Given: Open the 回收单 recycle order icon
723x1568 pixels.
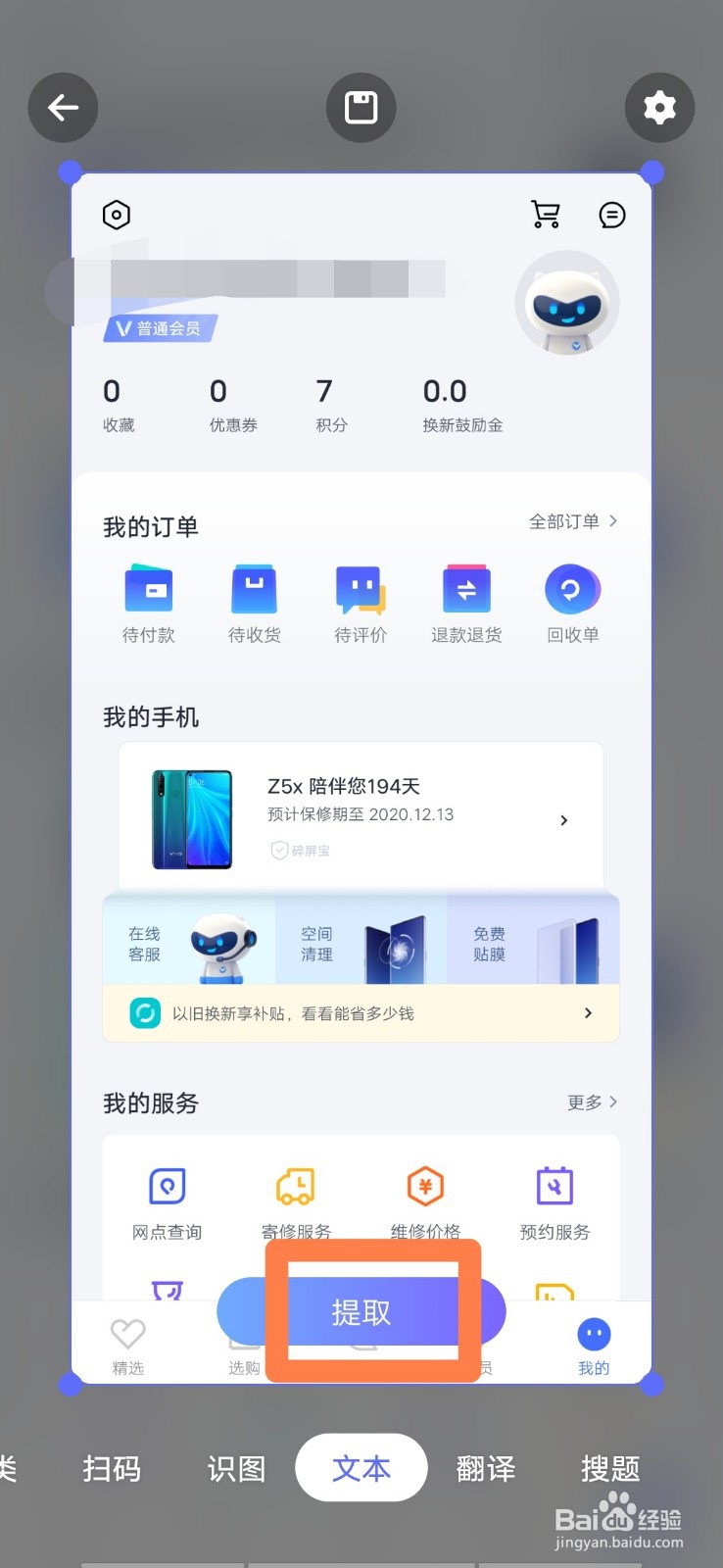Looking at the screenshot, I should (571, 600).
